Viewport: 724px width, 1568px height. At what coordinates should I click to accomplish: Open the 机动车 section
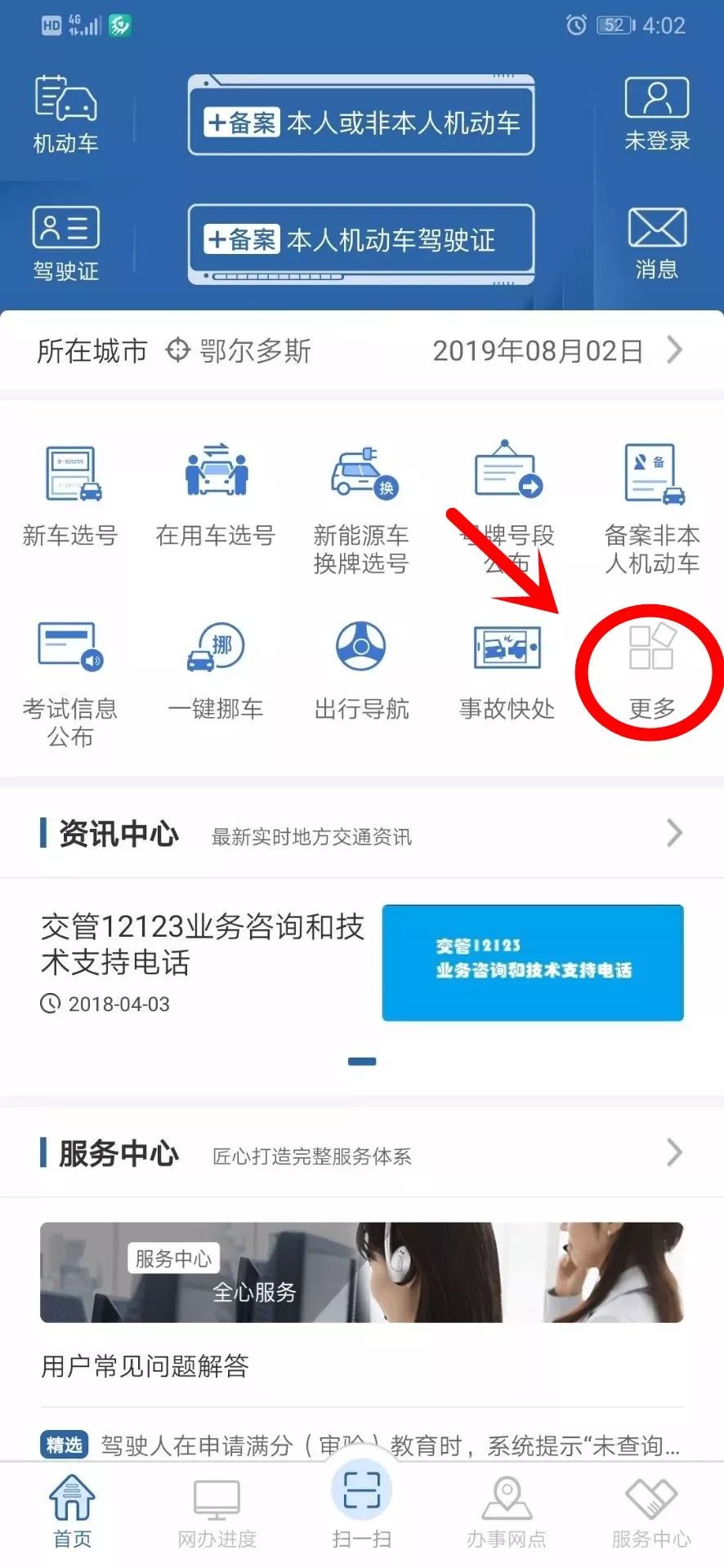pos(65,114)
